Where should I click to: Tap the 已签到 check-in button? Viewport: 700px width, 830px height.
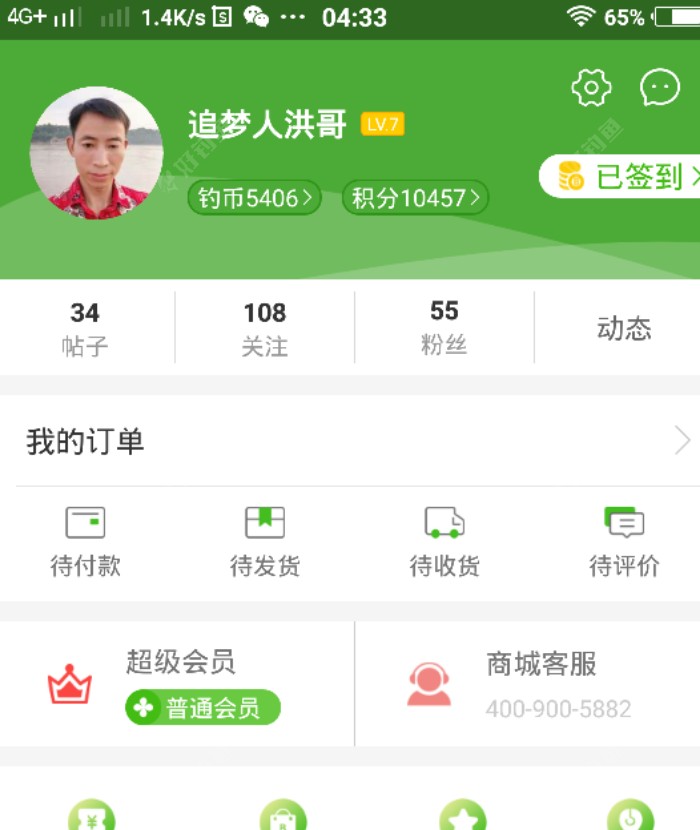coord(620,177)
